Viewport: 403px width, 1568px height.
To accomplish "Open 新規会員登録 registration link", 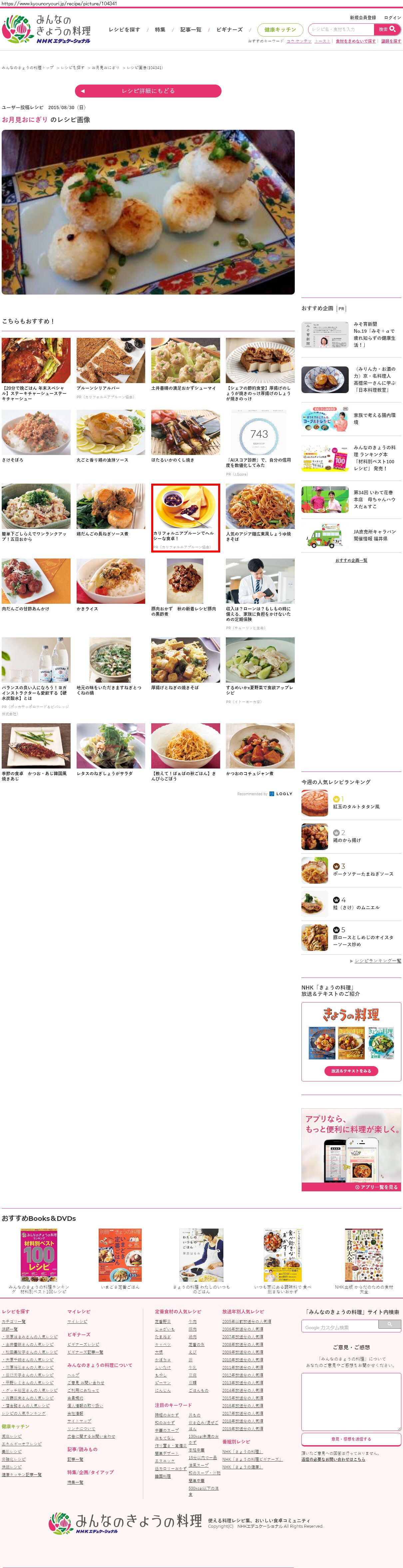I will 362,18.
